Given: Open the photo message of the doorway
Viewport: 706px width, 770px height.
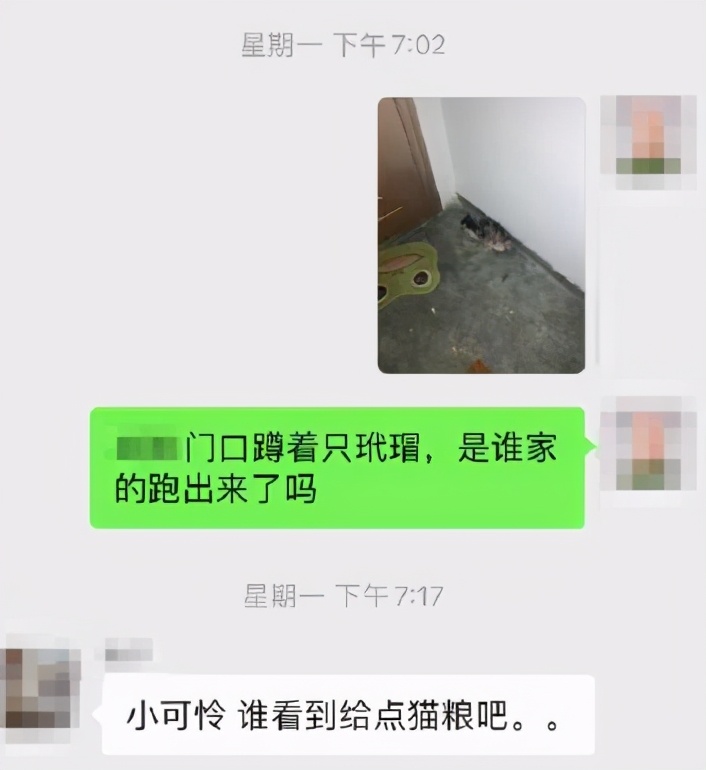Looking at the screenshot, I should pos(481,235).
